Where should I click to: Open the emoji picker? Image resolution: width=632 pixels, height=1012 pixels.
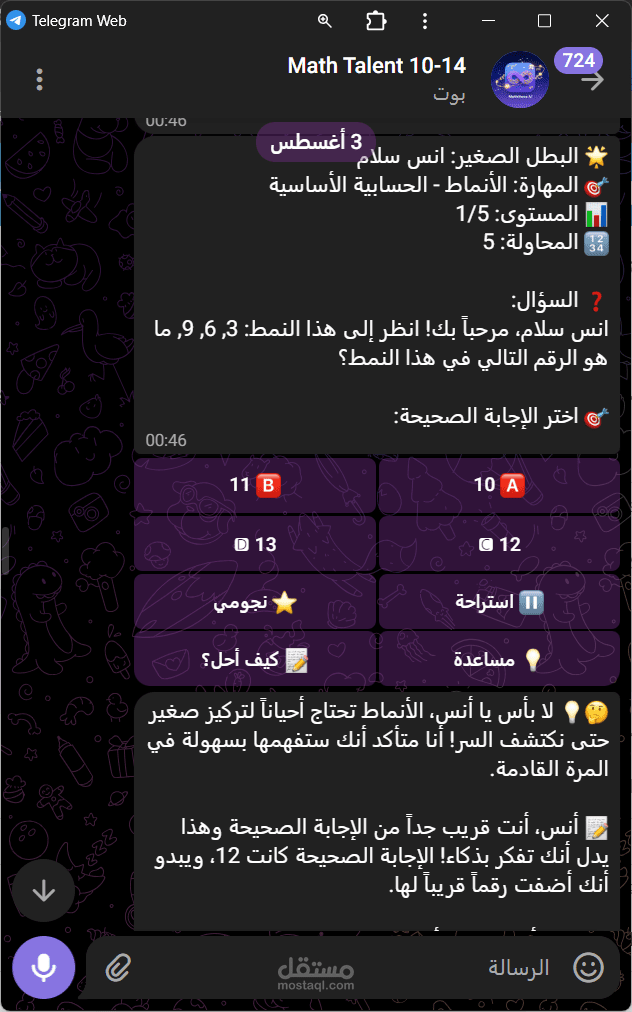[x=588, y=967]
